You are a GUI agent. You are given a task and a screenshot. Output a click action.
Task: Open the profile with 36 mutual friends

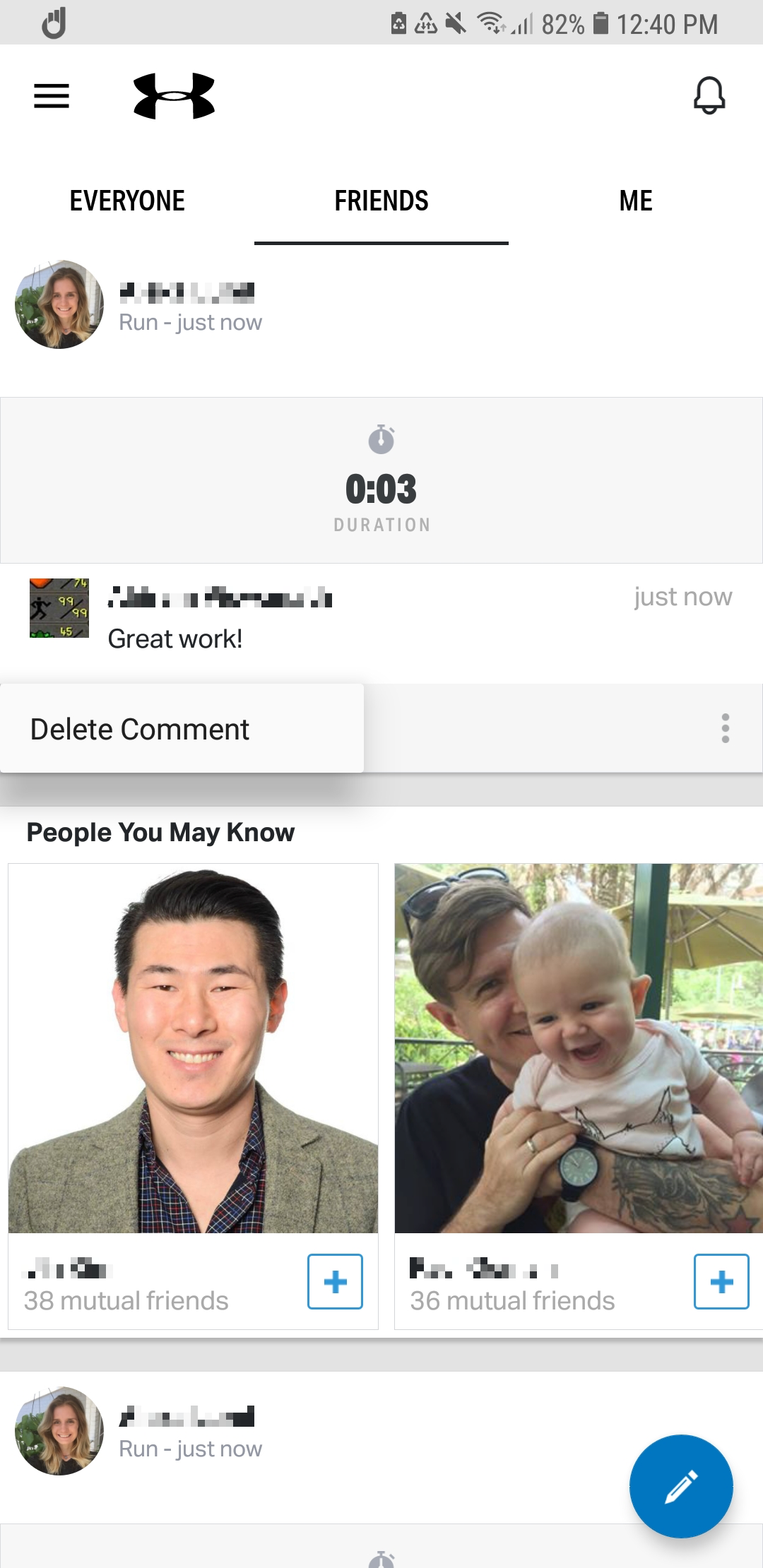[x=578, y=1048]
